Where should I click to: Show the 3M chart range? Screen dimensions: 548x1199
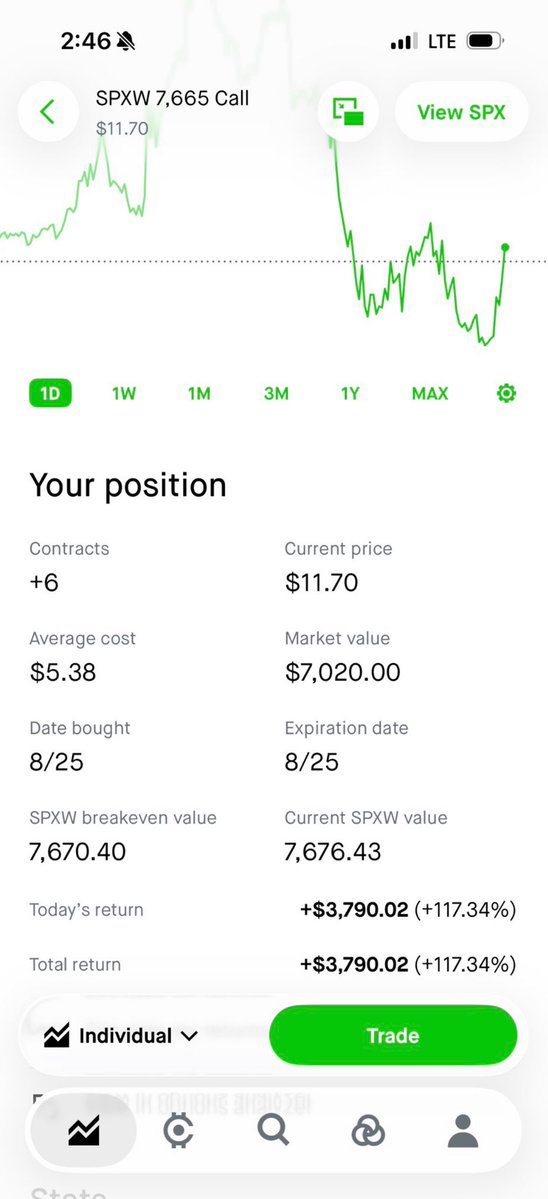click(276, 394)
